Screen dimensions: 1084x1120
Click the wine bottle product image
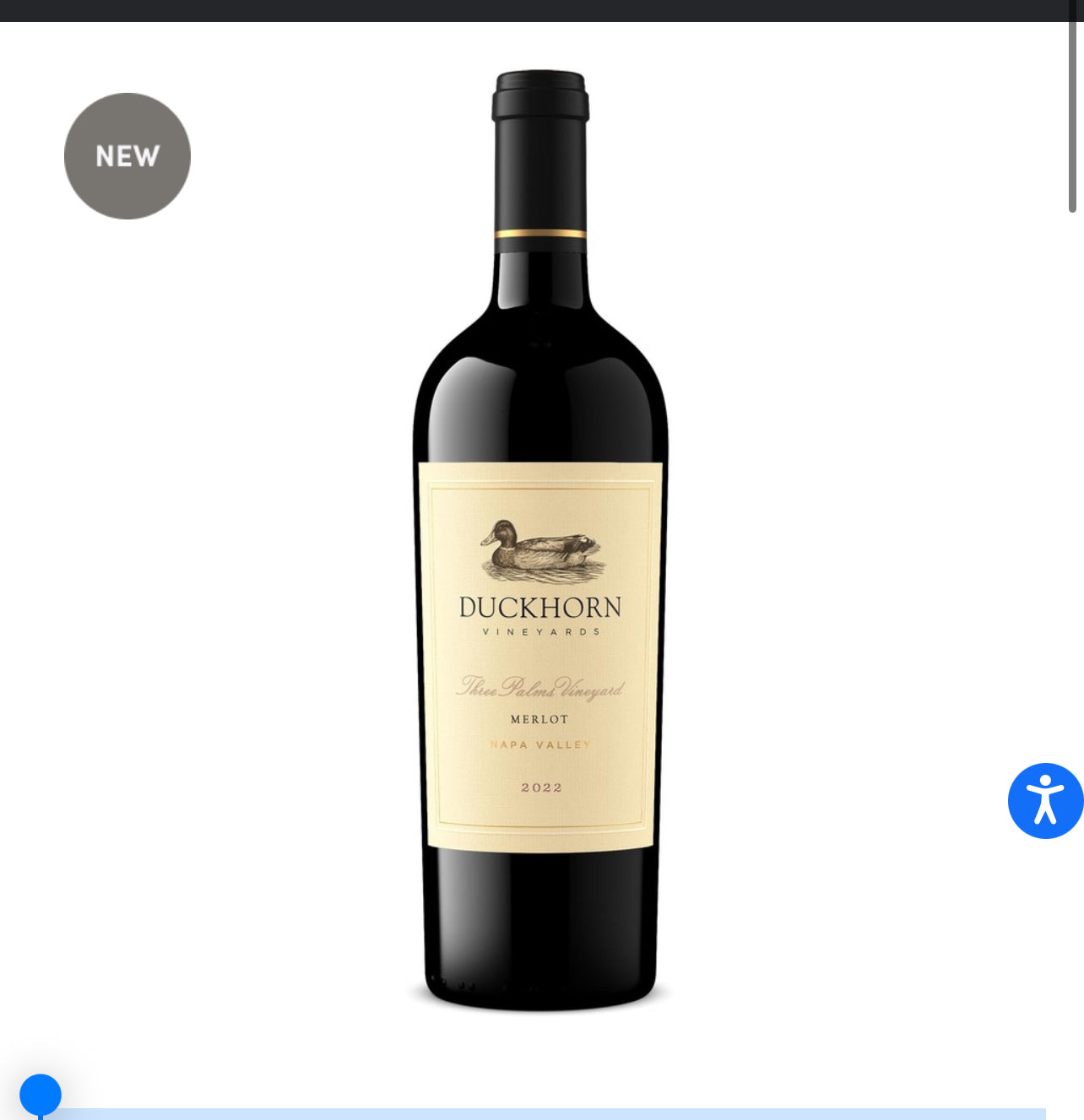coord(540,540)
